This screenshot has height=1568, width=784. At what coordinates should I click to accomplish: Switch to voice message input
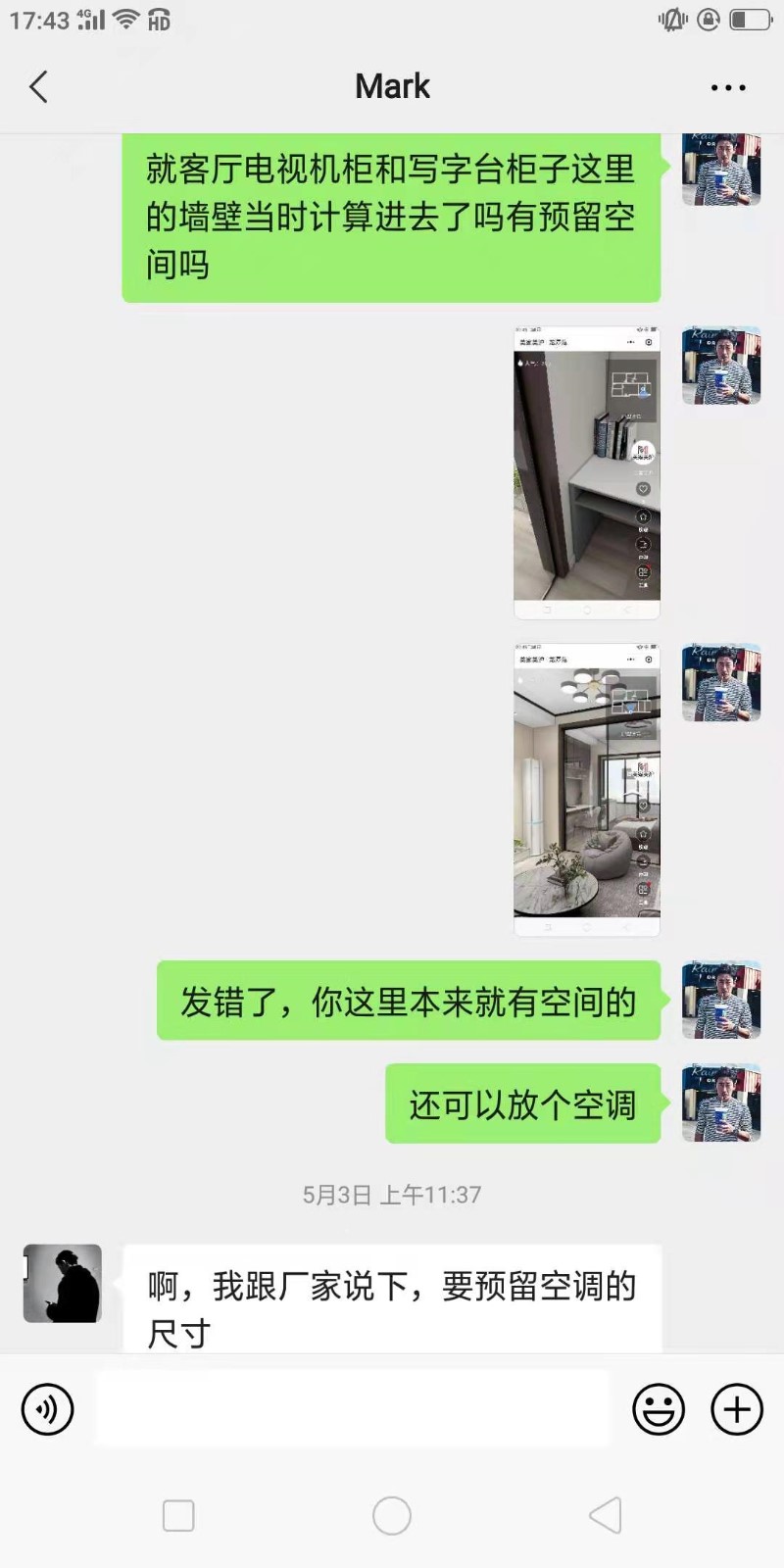pos(48,1409)
